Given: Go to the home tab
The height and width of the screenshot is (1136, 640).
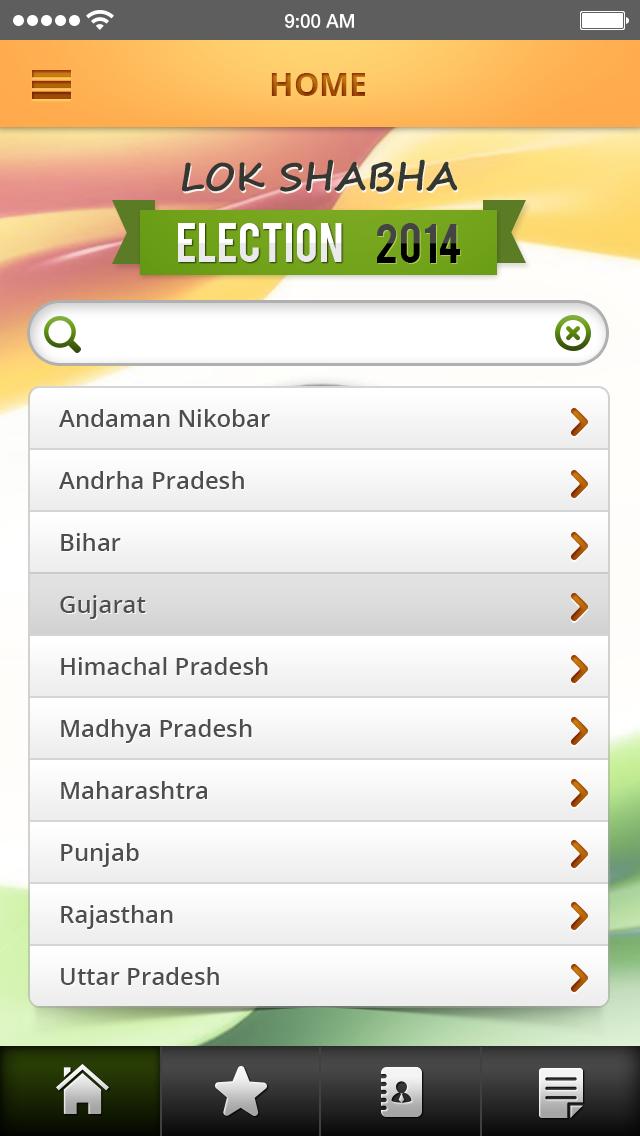Looking at the screenshot, I should coord(80,1092).
